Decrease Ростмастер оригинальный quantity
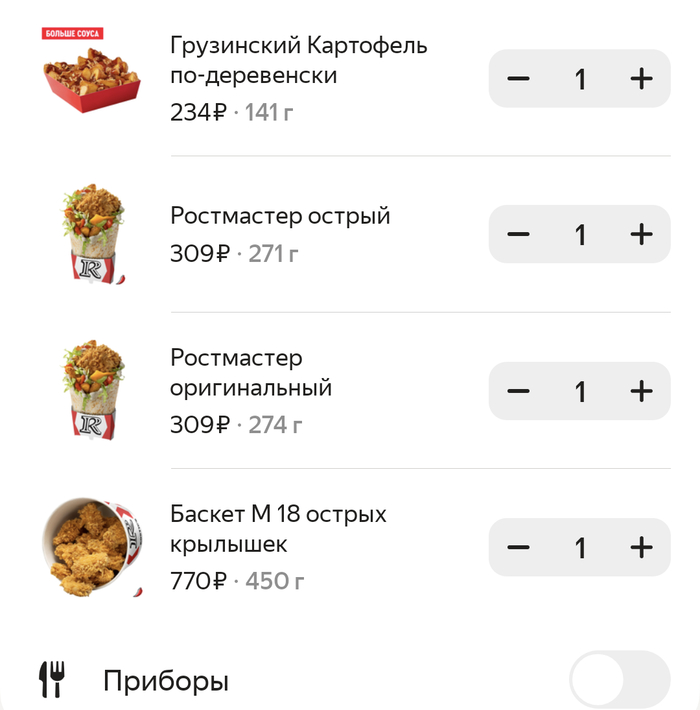The height and width of the screenshot is (710, 700). point(518,391)
